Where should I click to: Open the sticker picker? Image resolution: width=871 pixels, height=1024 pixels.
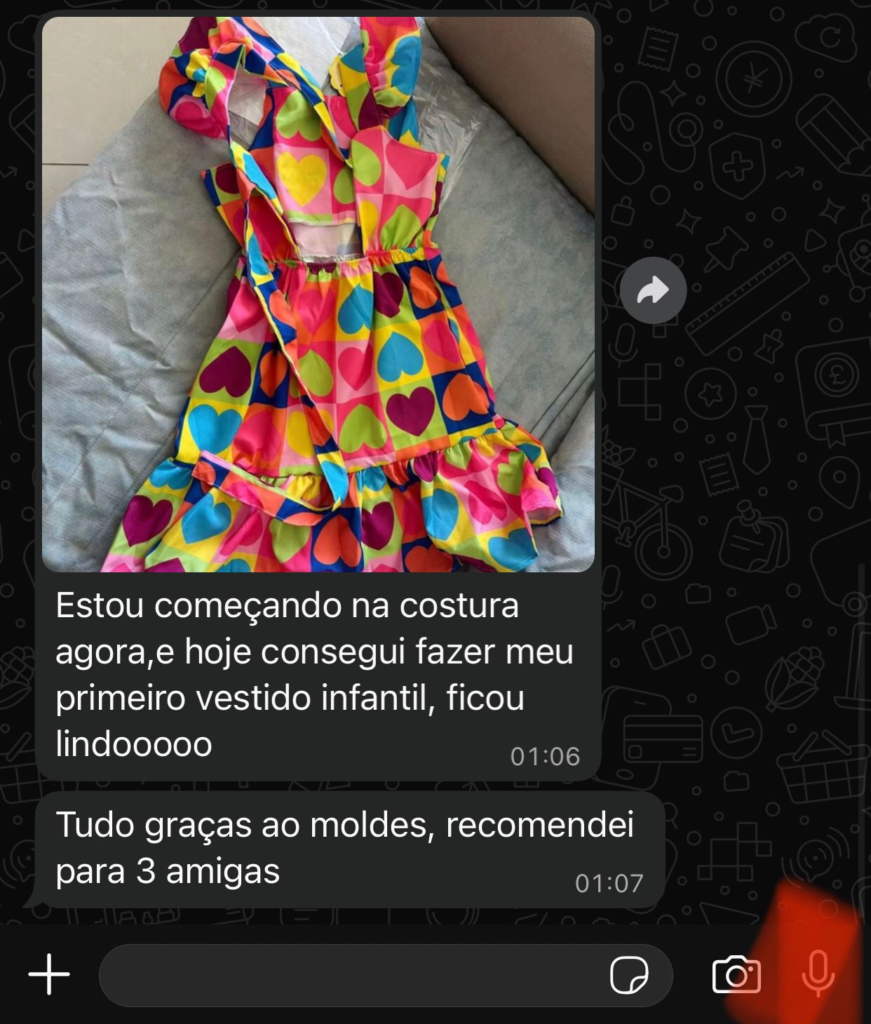(x=629, y=975)
